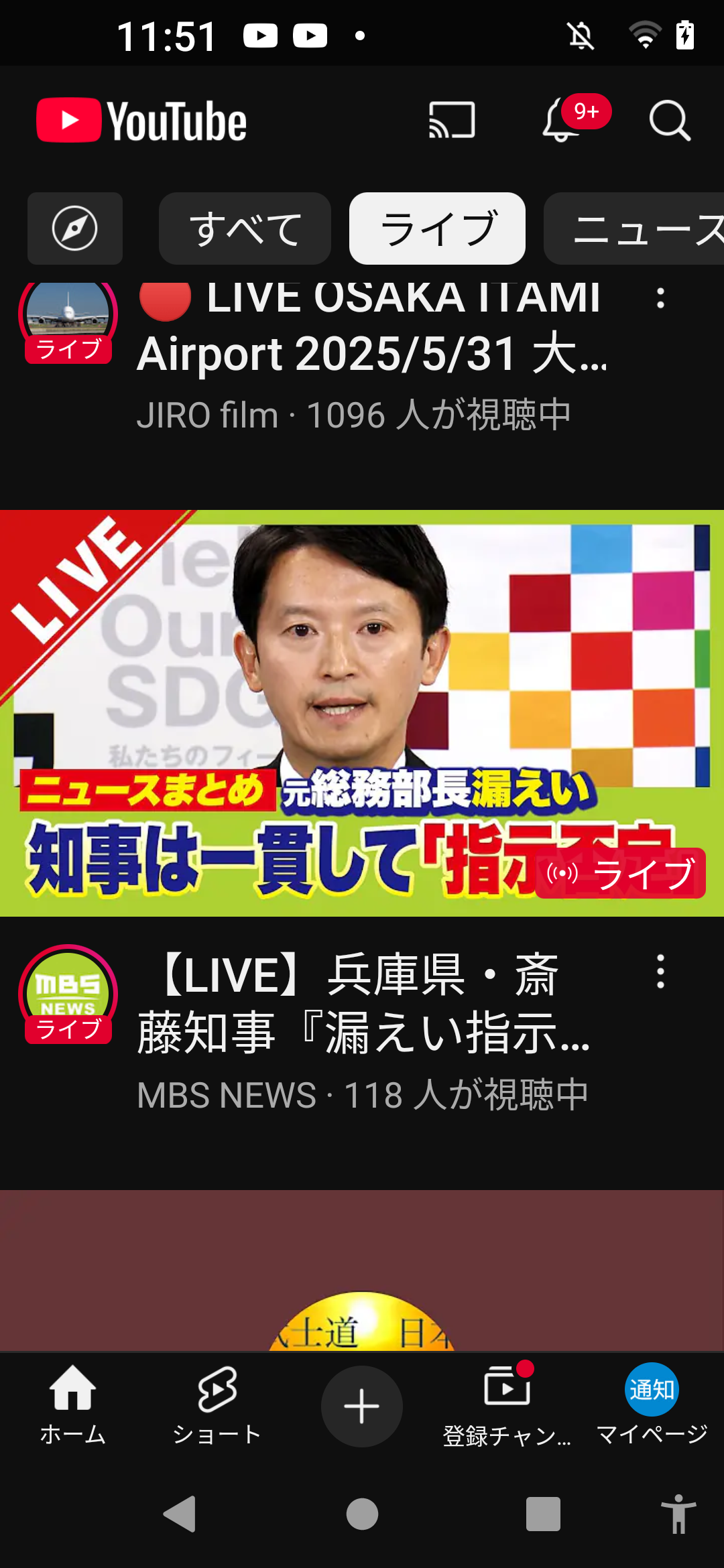This screenshot has width=724, height=1568.
Task: Open the 登録チャンネル subscriptions tab
Action: (x=507, y=1404)
